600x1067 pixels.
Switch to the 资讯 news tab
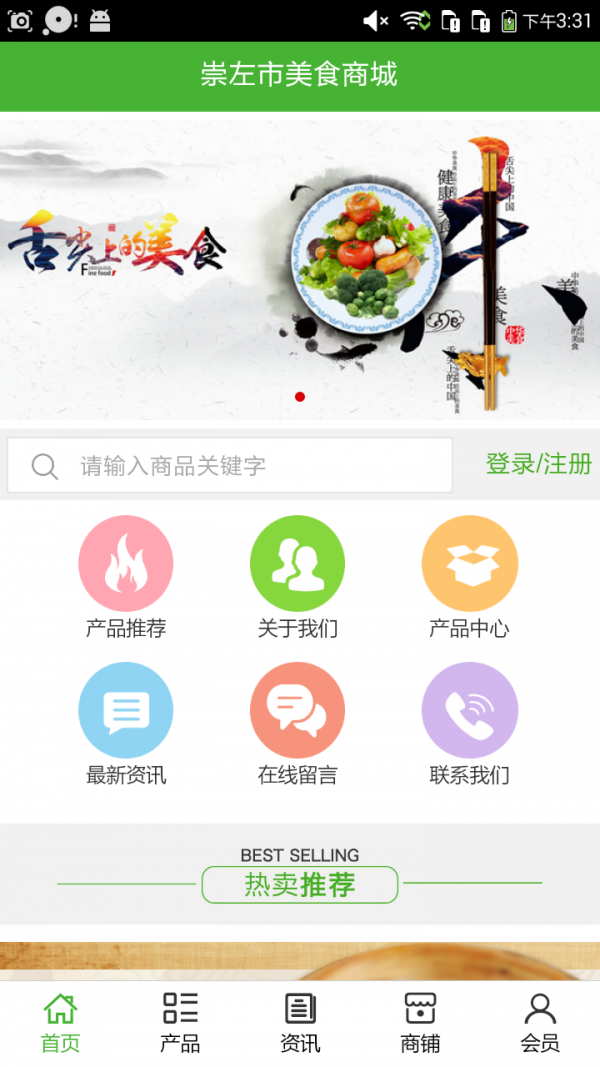[300, 1022]
